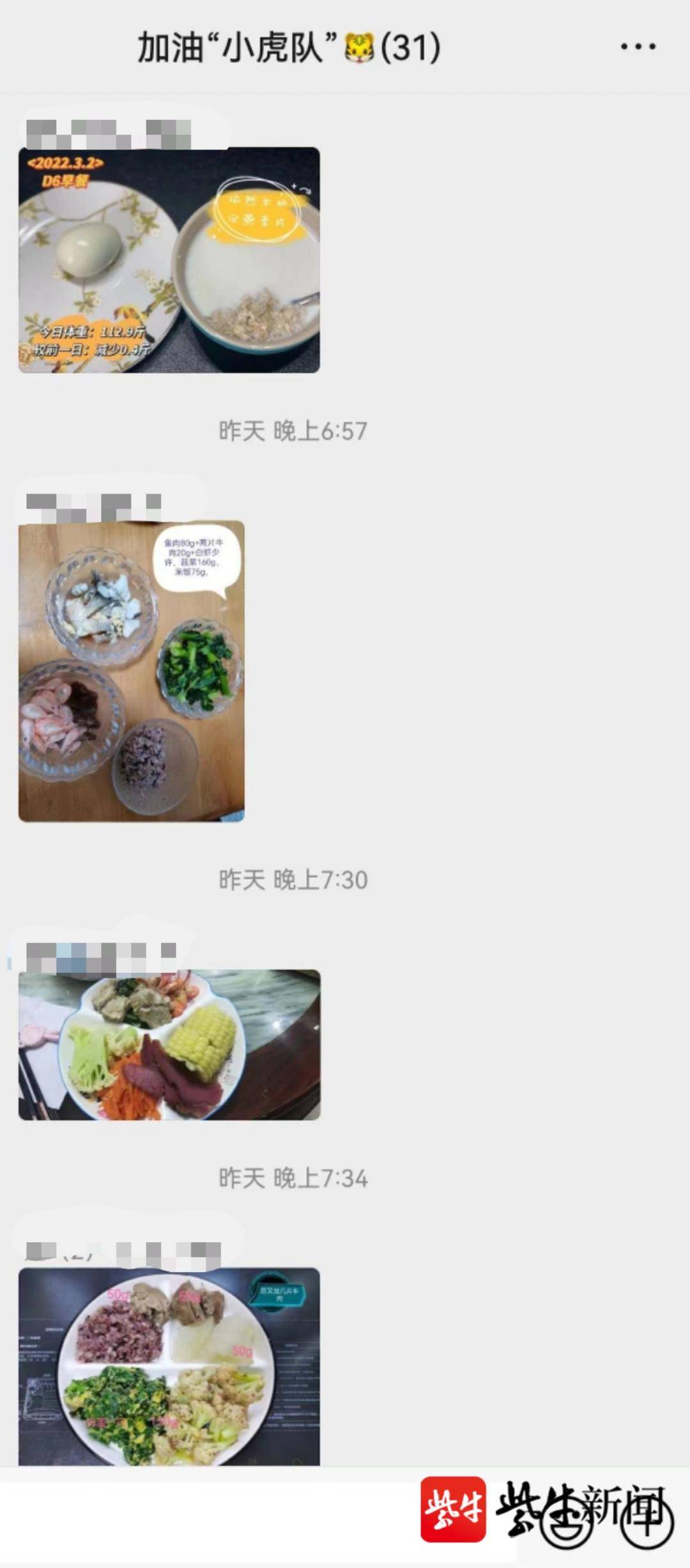Screen dimensions: 690x1568
Task: Enlarge the plate photo with corn and carrots
Action: point(169,1045)
